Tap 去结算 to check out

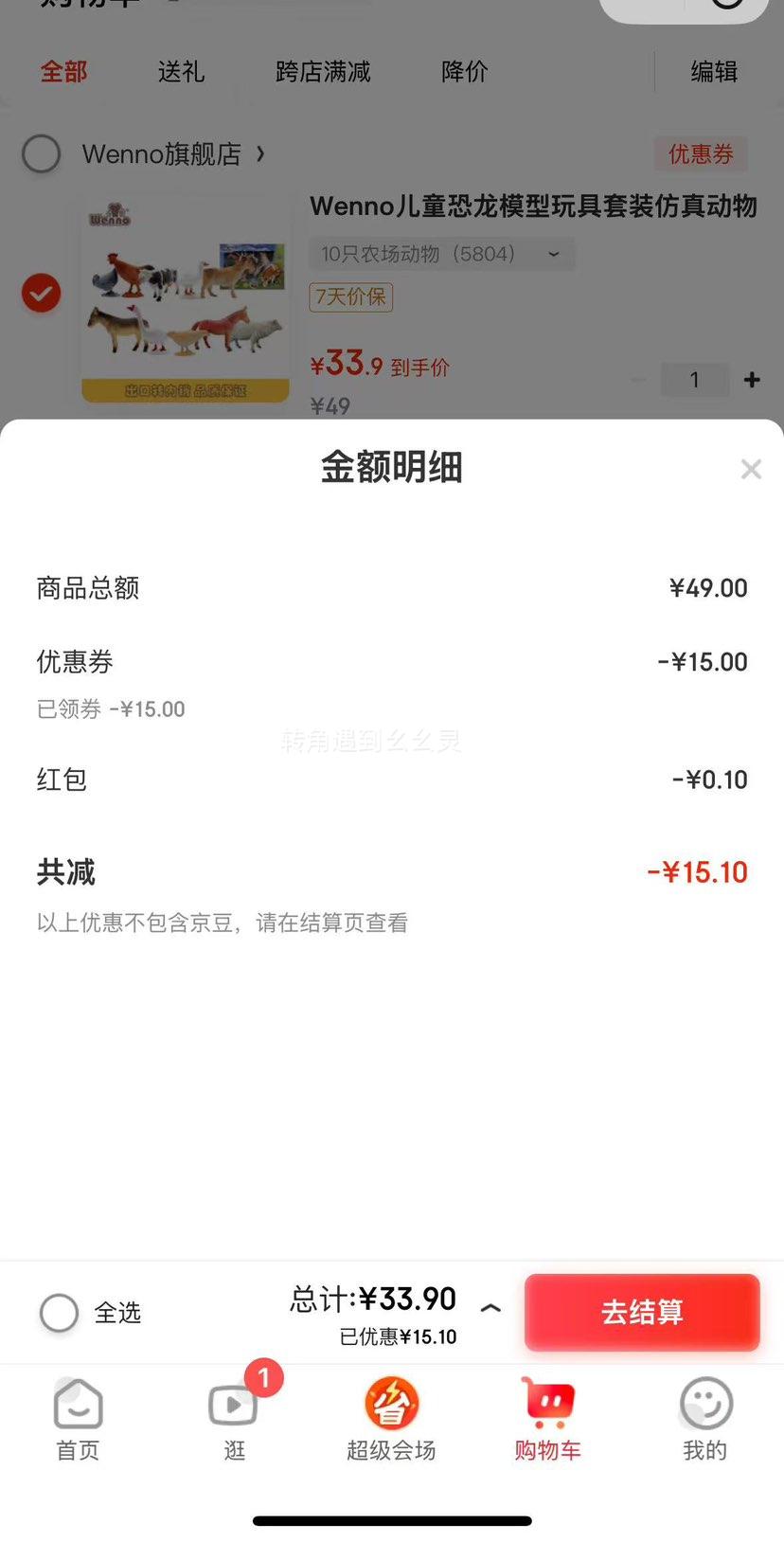point(642,1312)
